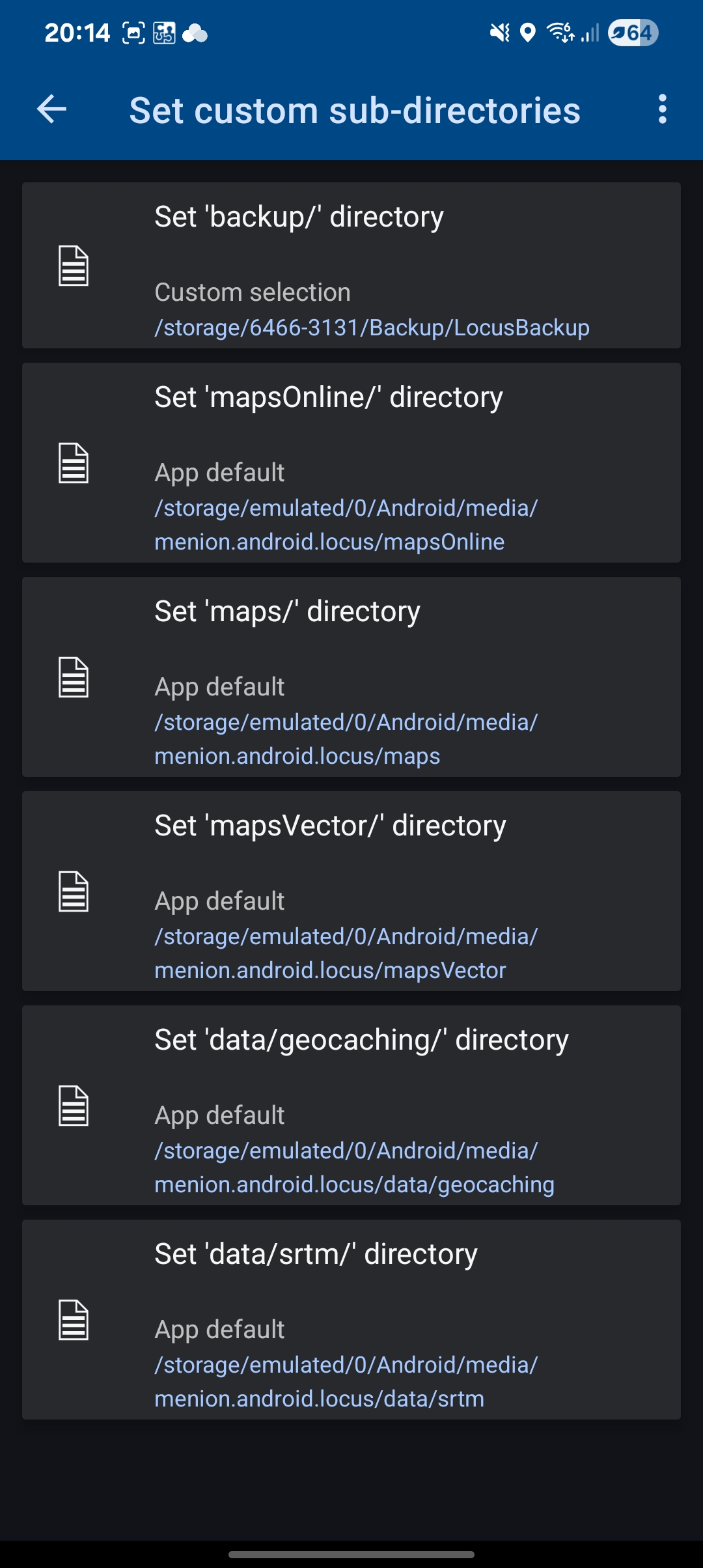Open the Set 'backup/' directory row
Viewport: 703px width, 1568px height.
(351, 266)
